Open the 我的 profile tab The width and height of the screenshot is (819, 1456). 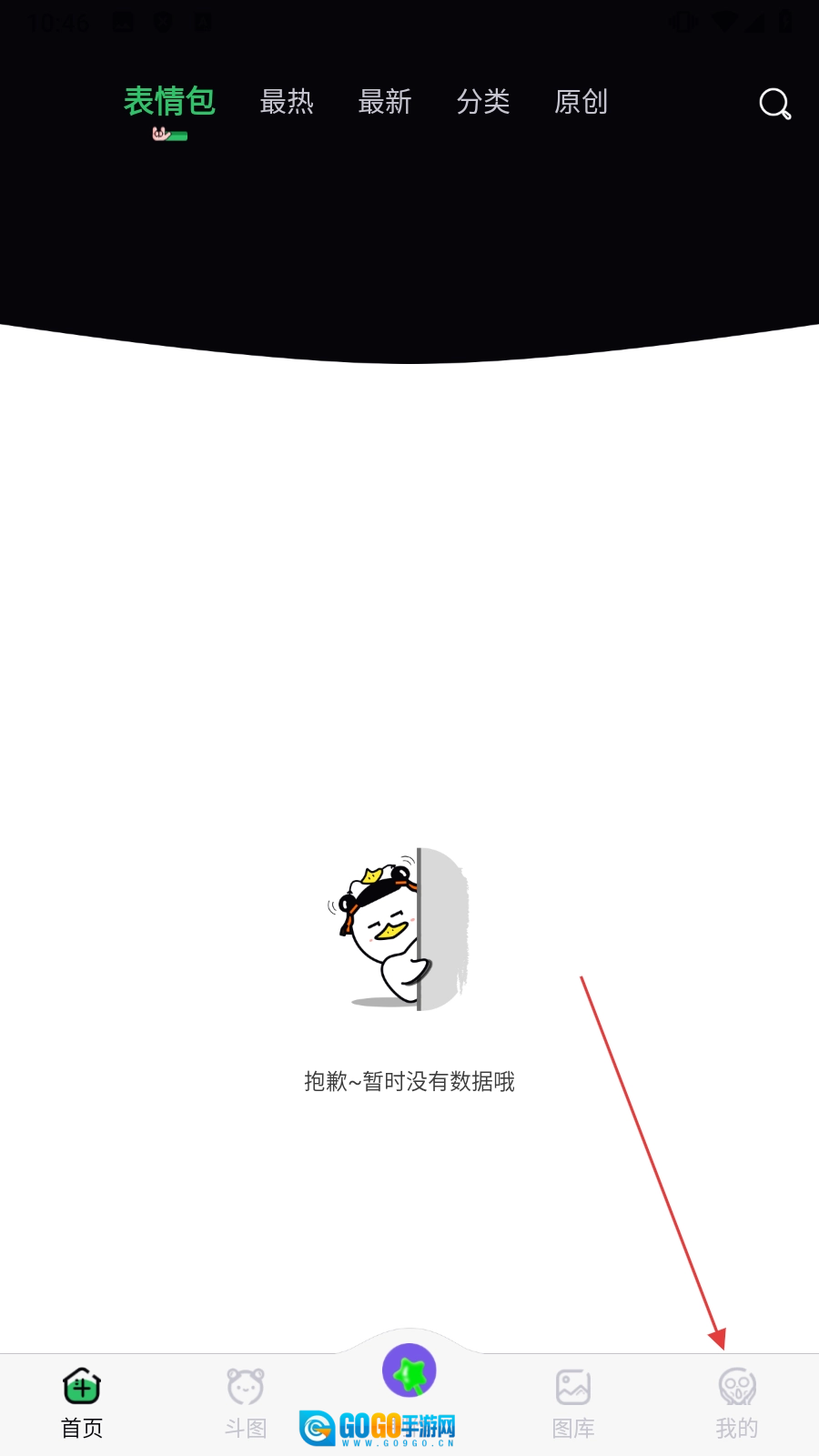click(x=737, y=1403)
